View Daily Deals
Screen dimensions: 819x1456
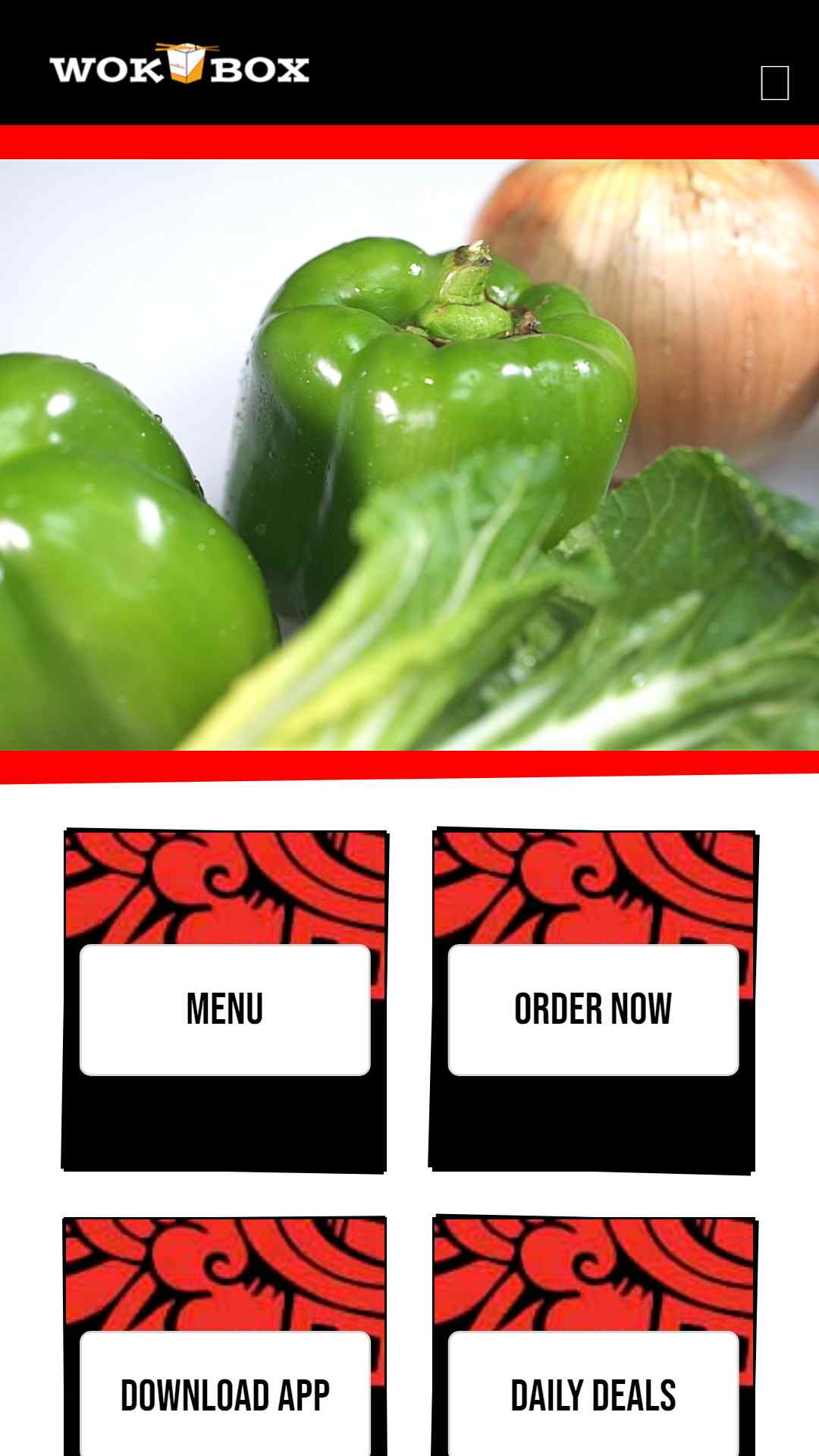point(593,1394)
